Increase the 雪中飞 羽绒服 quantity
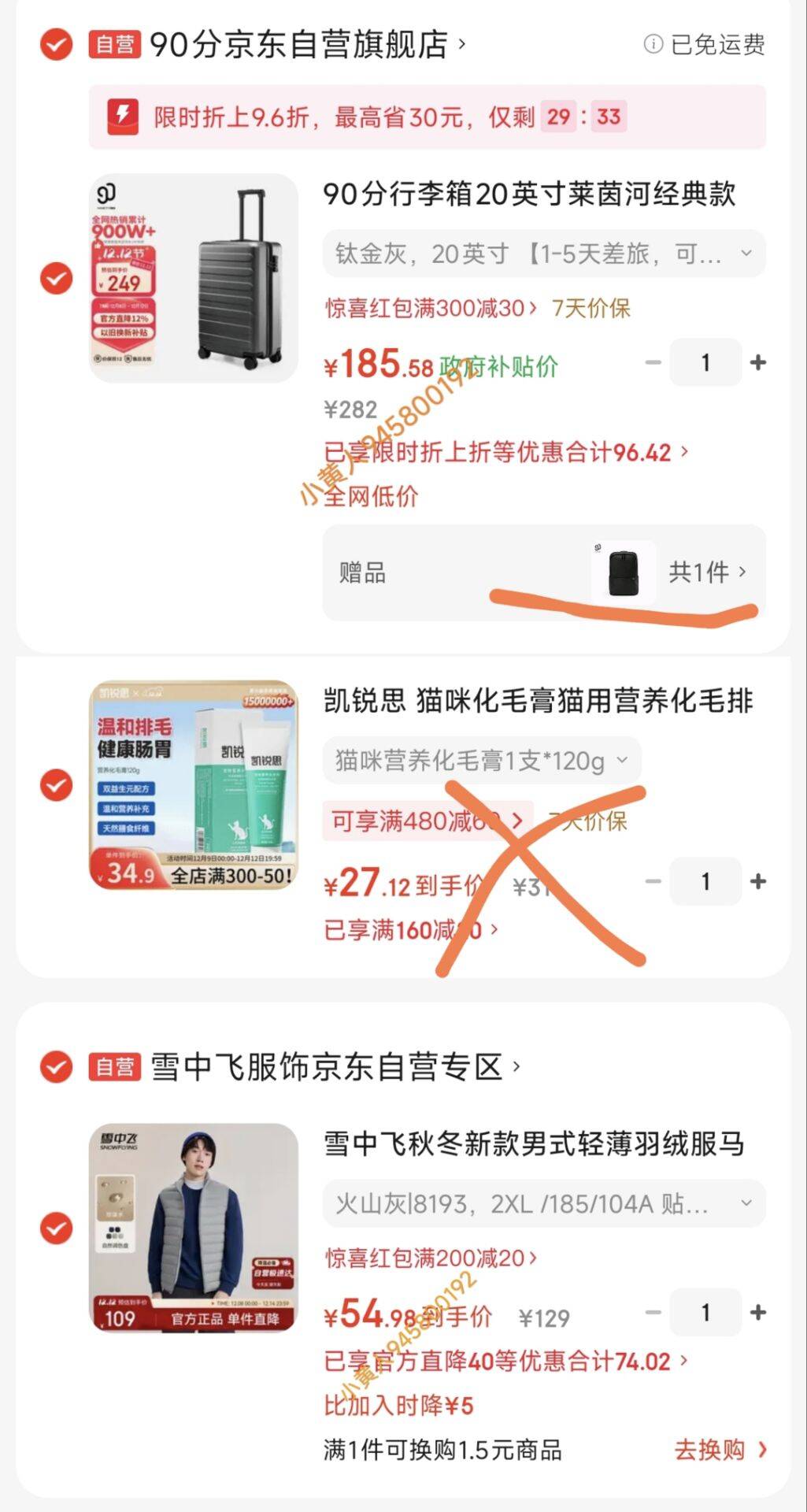Screen dimensions: 807x1512 pos(758,1312)
